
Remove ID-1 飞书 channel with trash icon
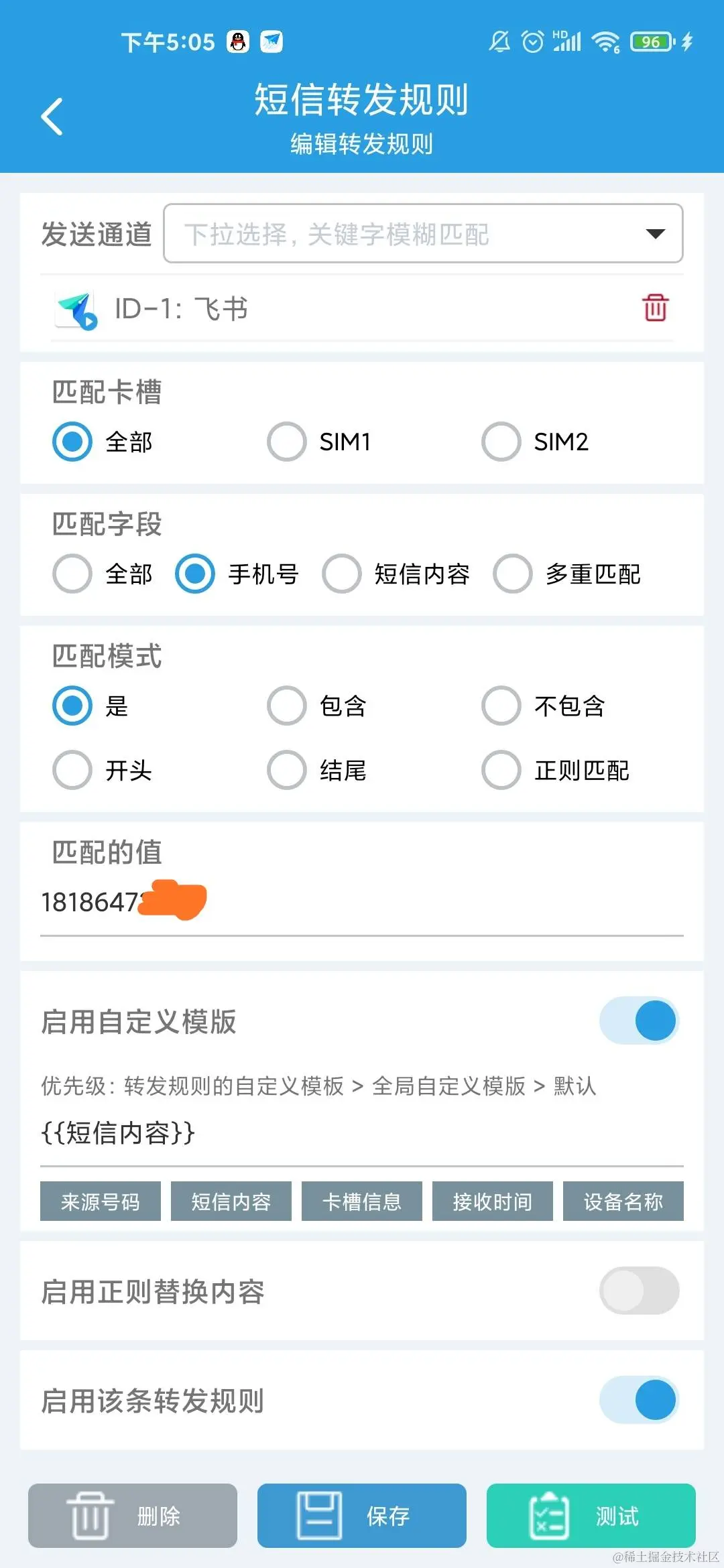655,308
